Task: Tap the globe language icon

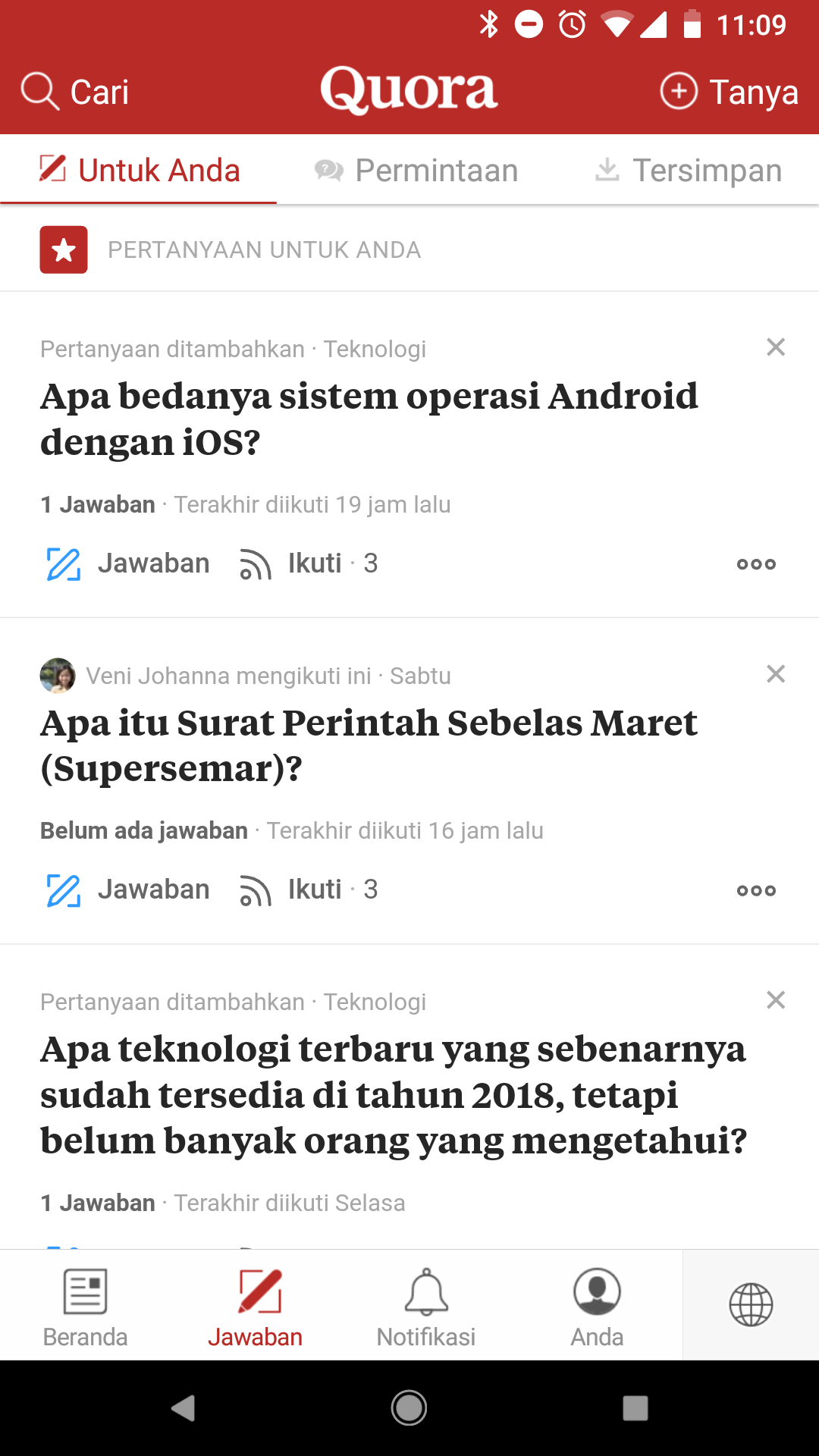Action: [x=751, y=1304]
